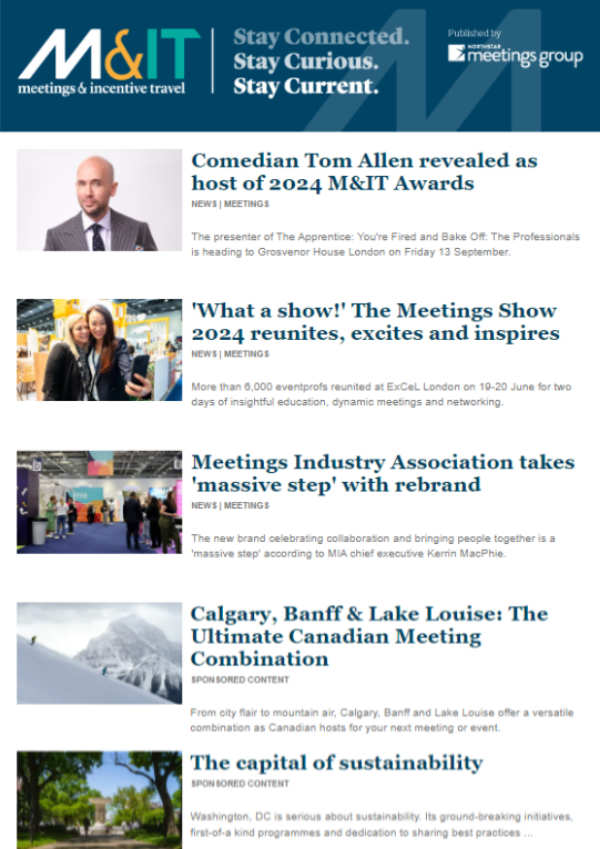Open Meetings Industry Association rebrand headline

pyautogui.click(x=383, y=473)
